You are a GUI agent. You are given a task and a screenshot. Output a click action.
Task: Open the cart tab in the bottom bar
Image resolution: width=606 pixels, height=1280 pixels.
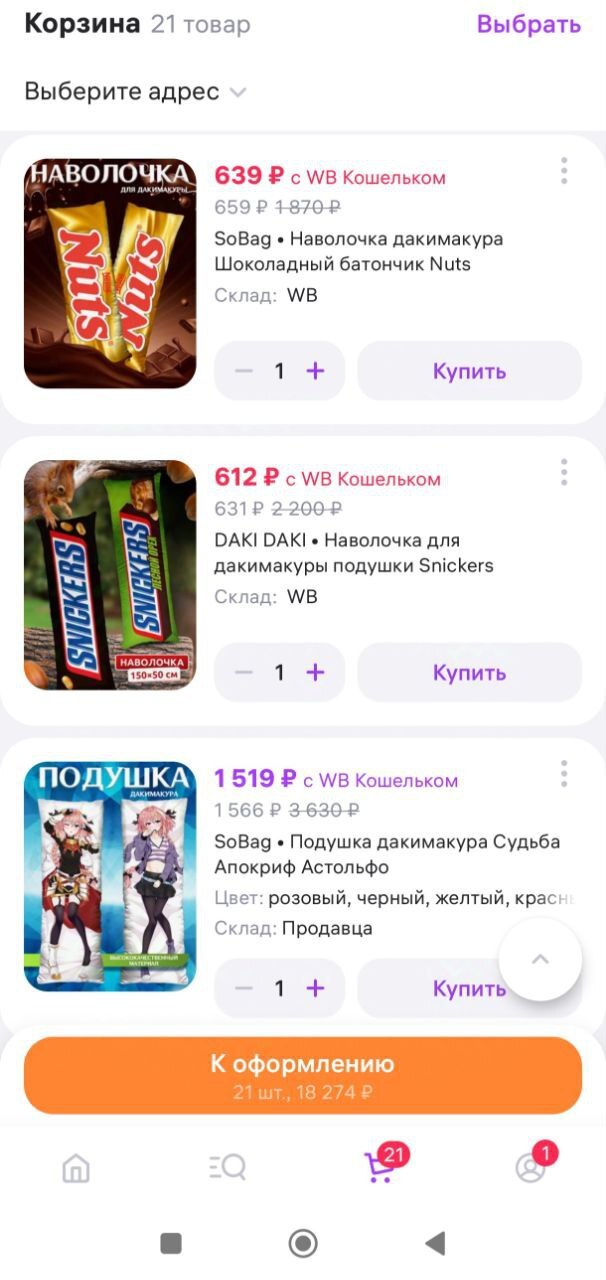click(379, 1167)
